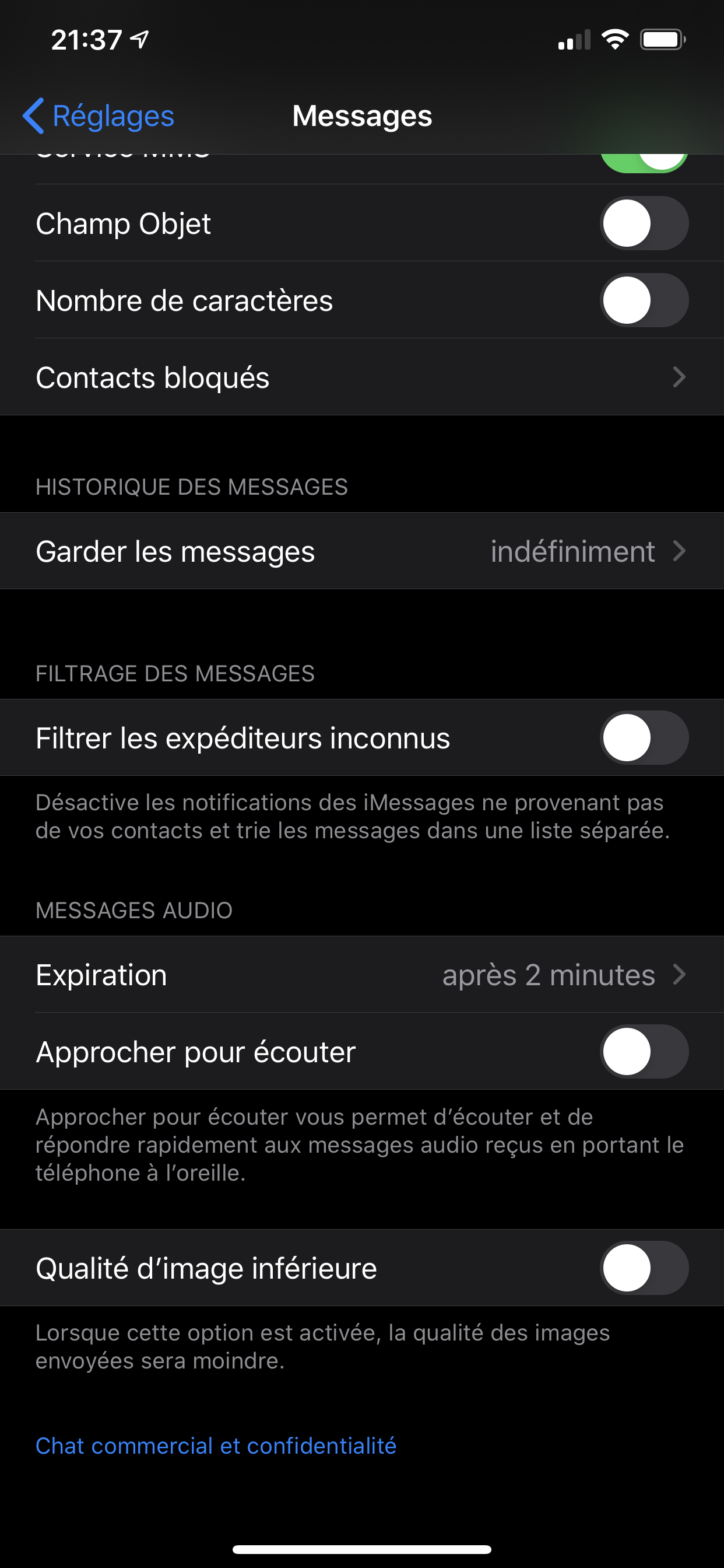The height and width of the screenshot is (1568, 724).
Task: Tap the cellular signal bars icon
Action: [572, 40]
